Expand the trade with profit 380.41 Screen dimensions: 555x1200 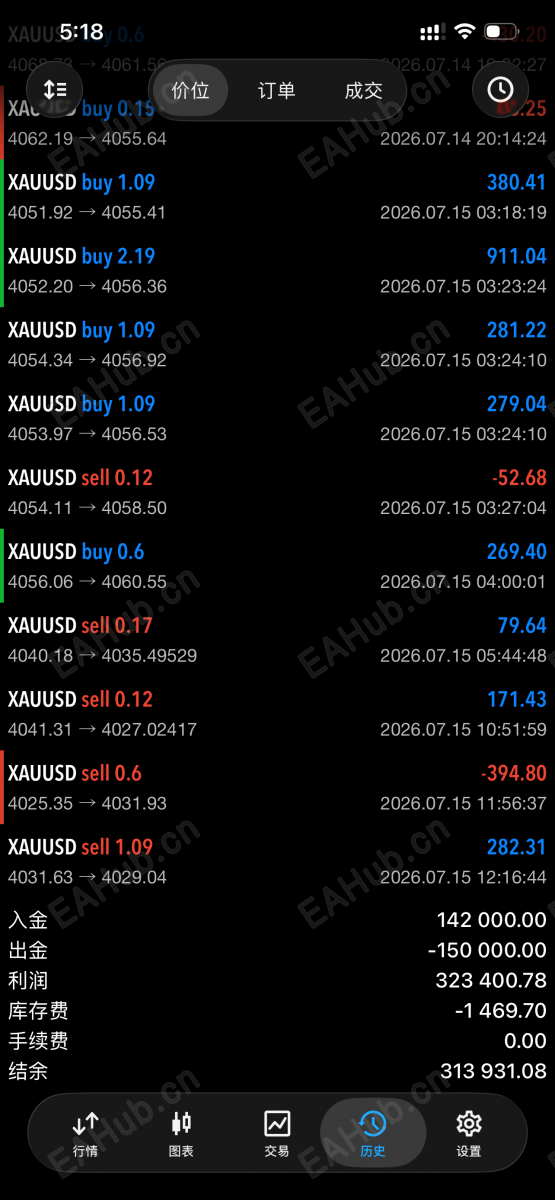pyautogui.click(x=277, y=196)
